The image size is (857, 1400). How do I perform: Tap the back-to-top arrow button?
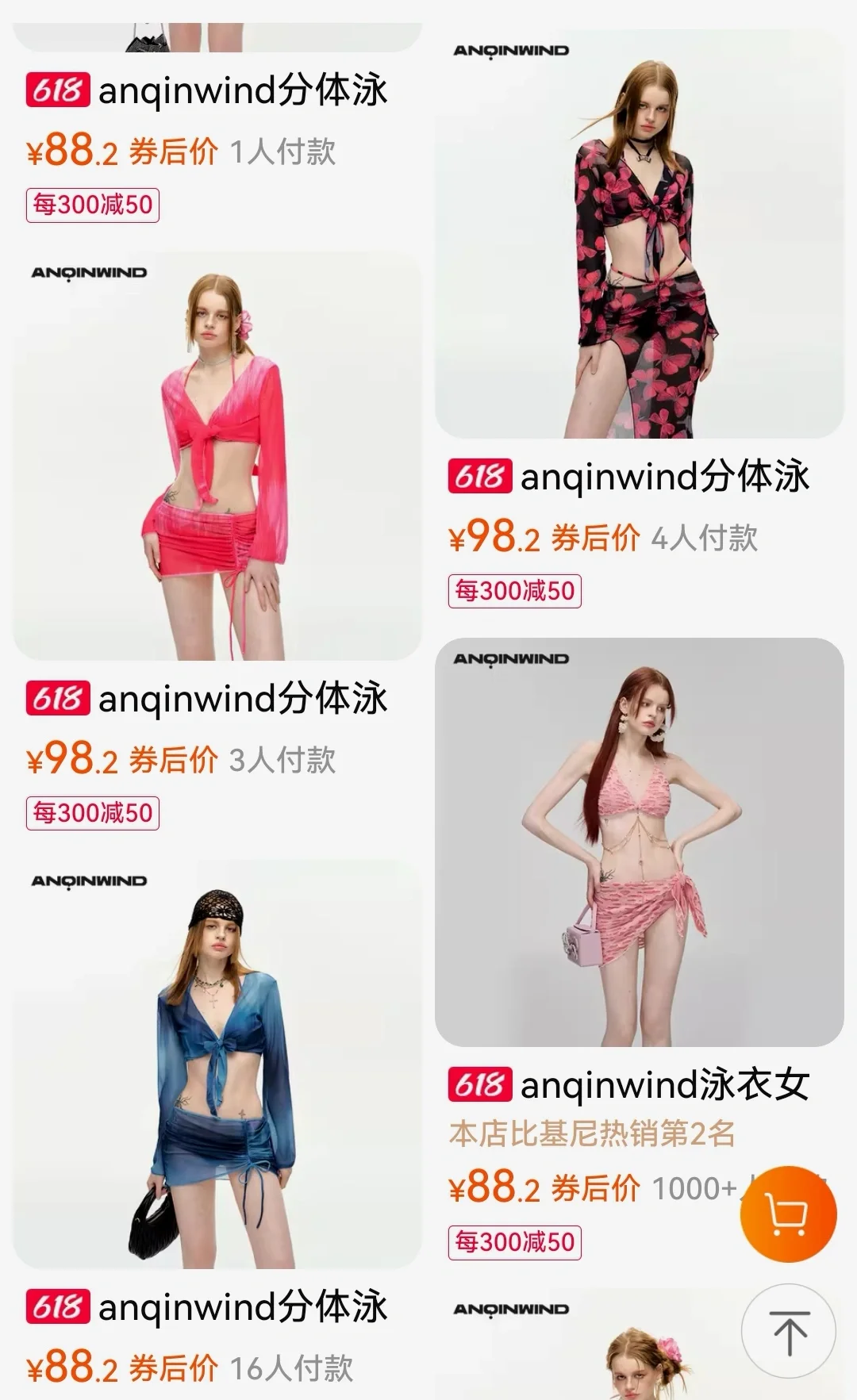pos(789,1331)
